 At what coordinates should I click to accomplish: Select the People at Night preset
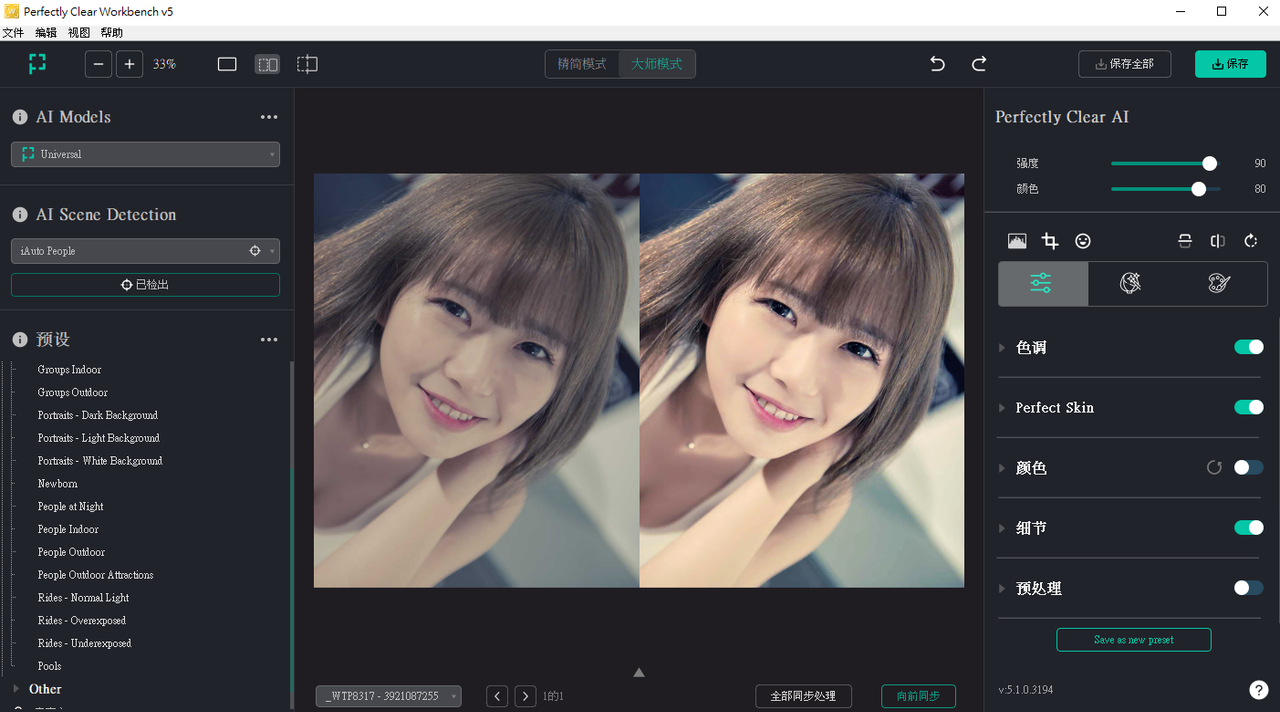click(x=71, y=506)
